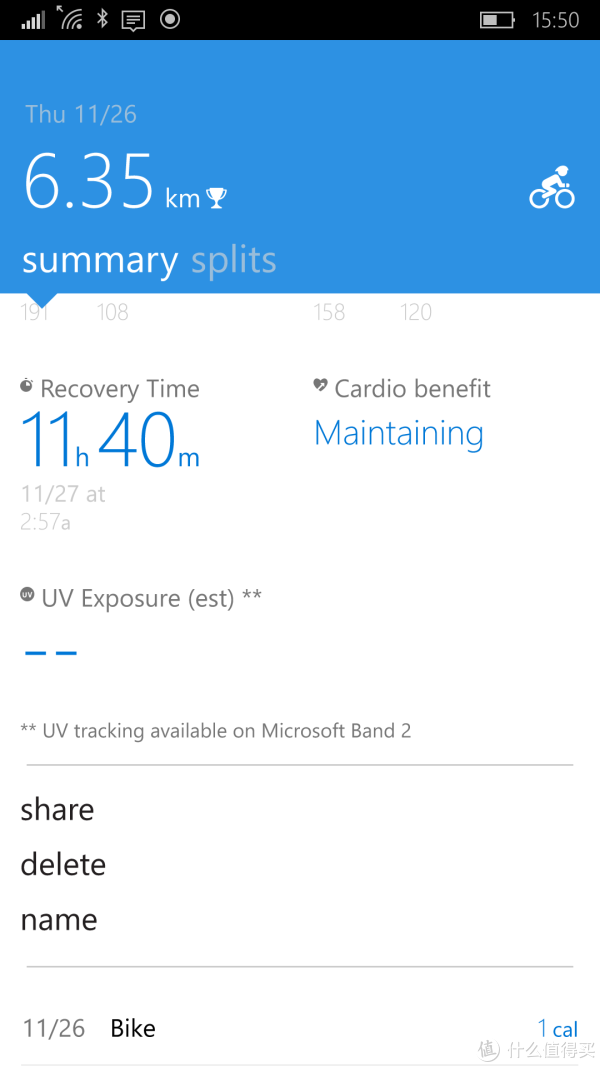Open the 11/26 Bike entry
The width and height of the screenshot is (600, 1067).
(300, 1028)
